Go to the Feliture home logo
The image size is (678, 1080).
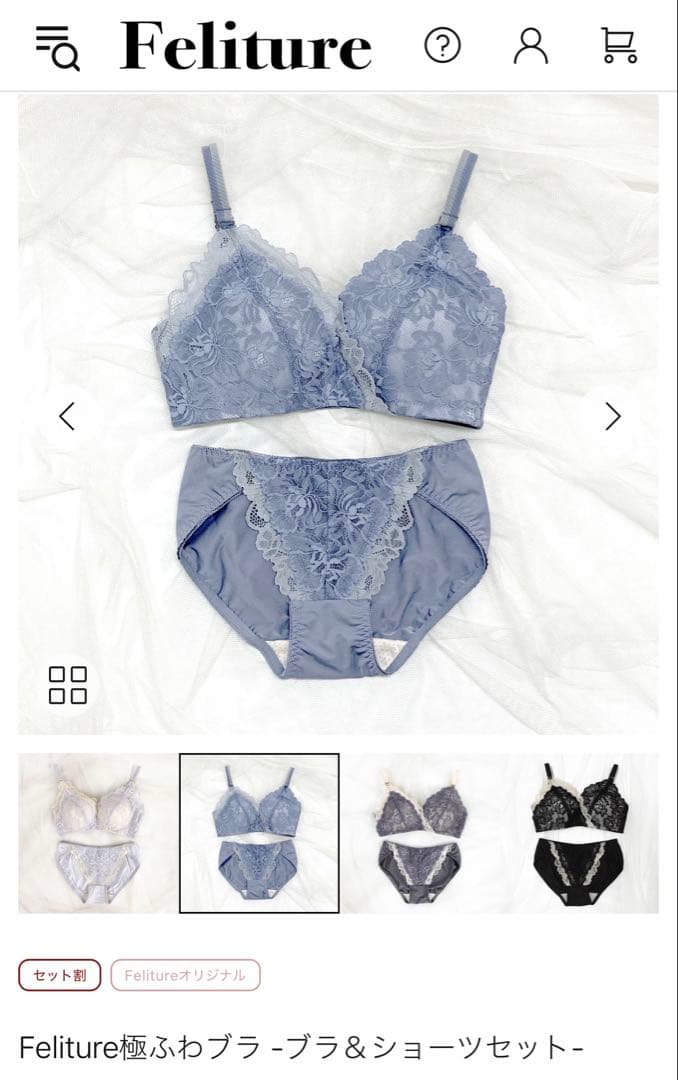pos(246,46)
